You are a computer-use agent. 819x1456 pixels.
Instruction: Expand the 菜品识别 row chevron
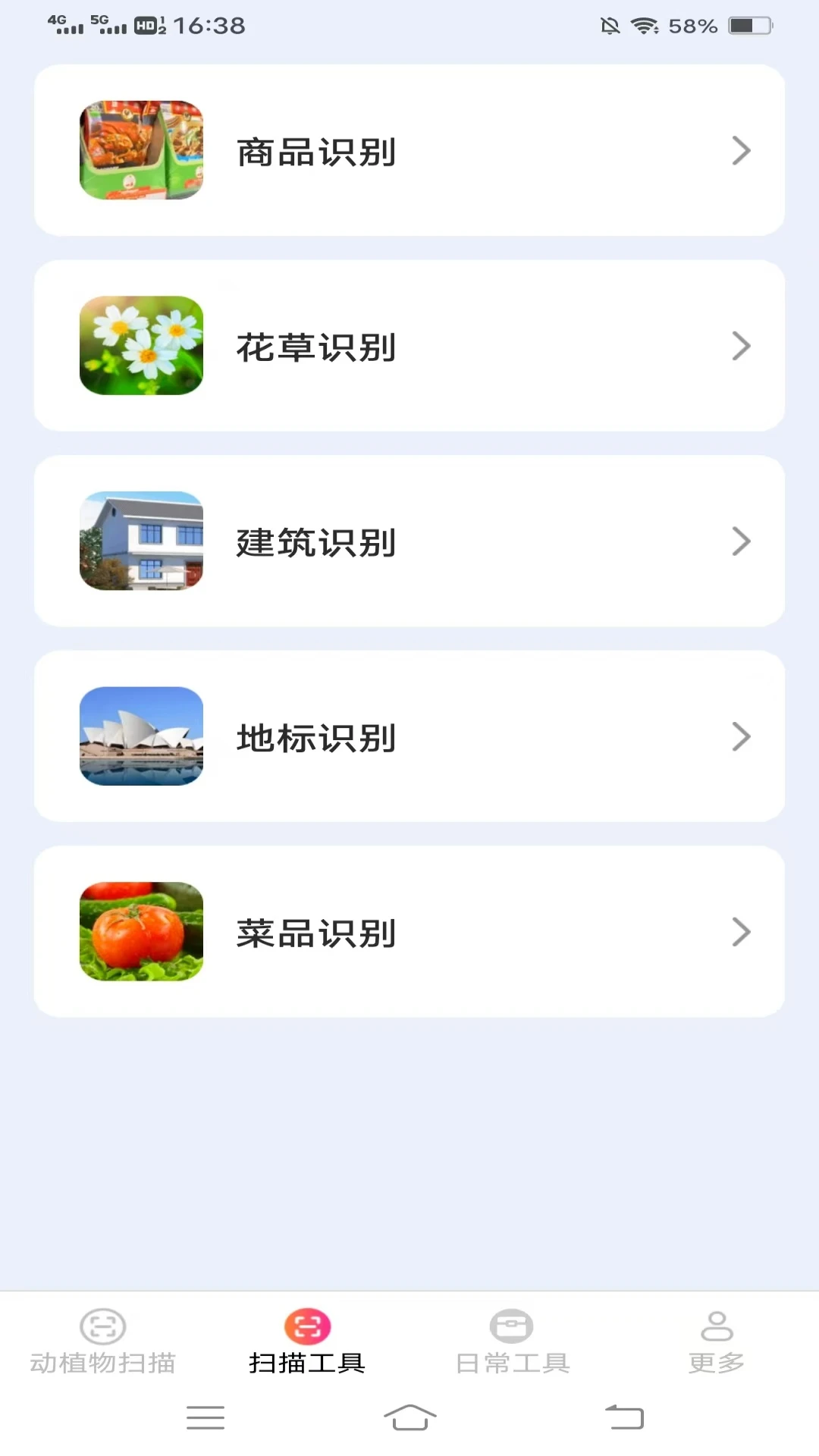(741, 931)
